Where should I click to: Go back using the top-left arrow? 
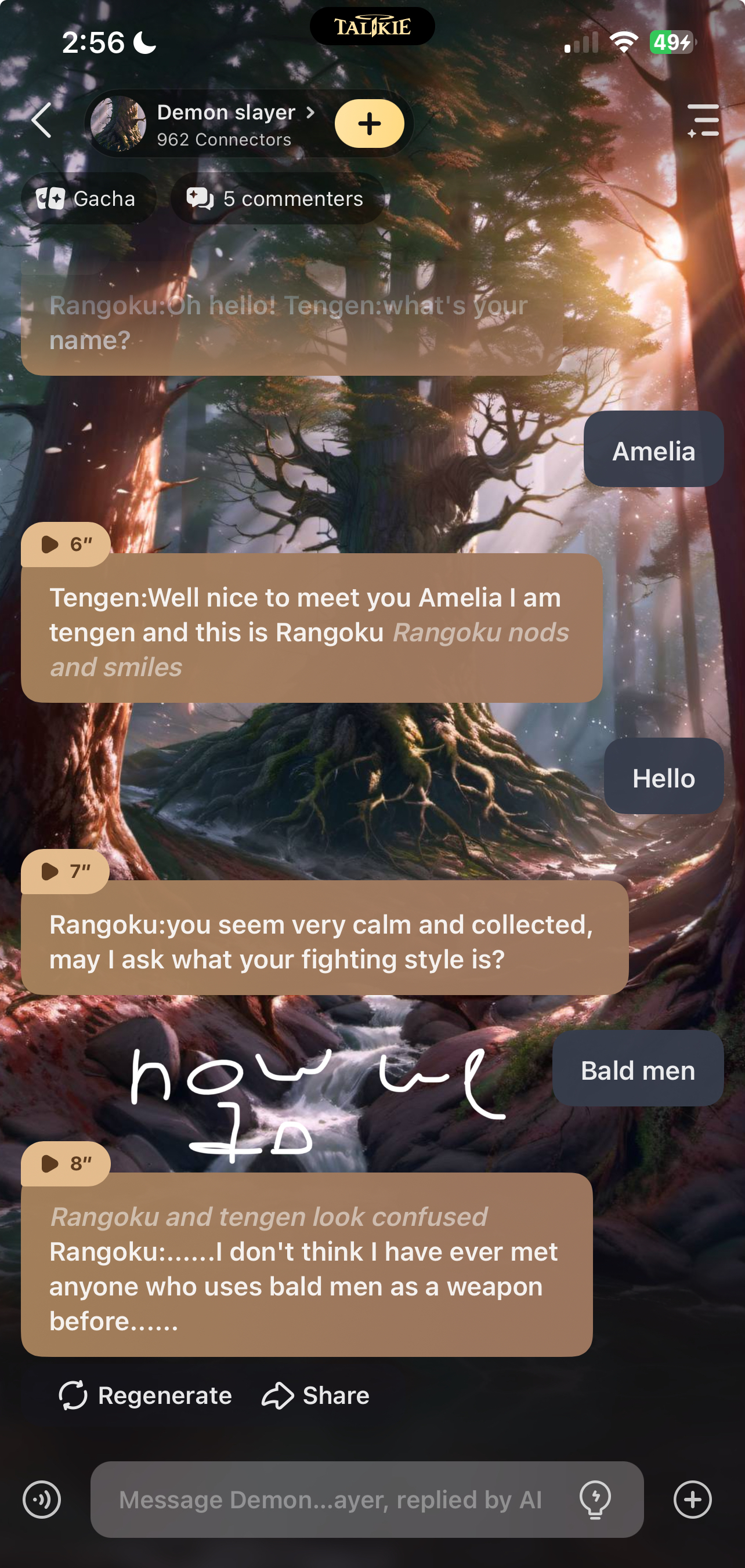[x=41, y=121]
